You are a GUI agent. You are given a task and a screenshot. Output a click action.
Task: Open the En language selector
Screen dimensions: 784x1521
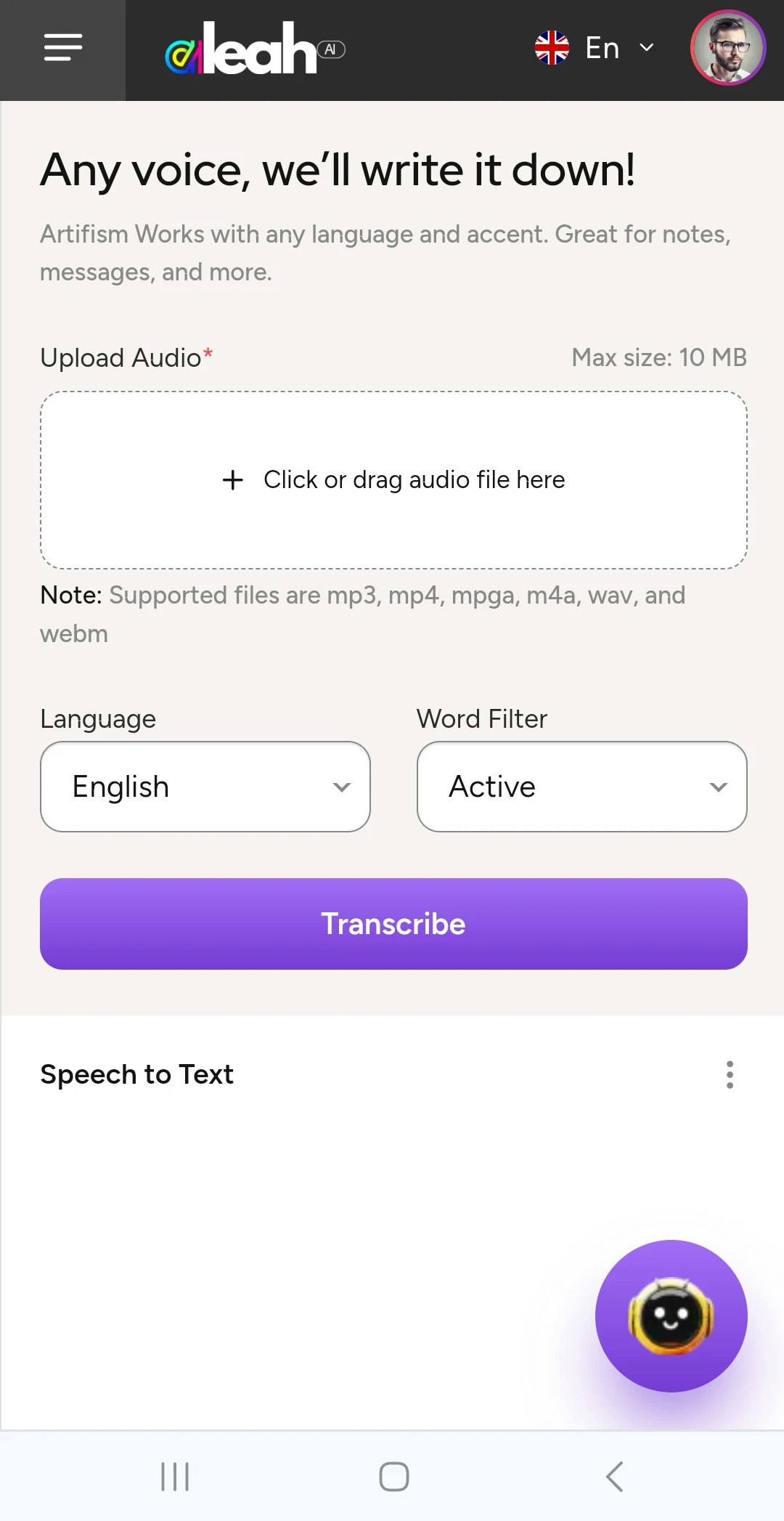[x=595, y=48]
